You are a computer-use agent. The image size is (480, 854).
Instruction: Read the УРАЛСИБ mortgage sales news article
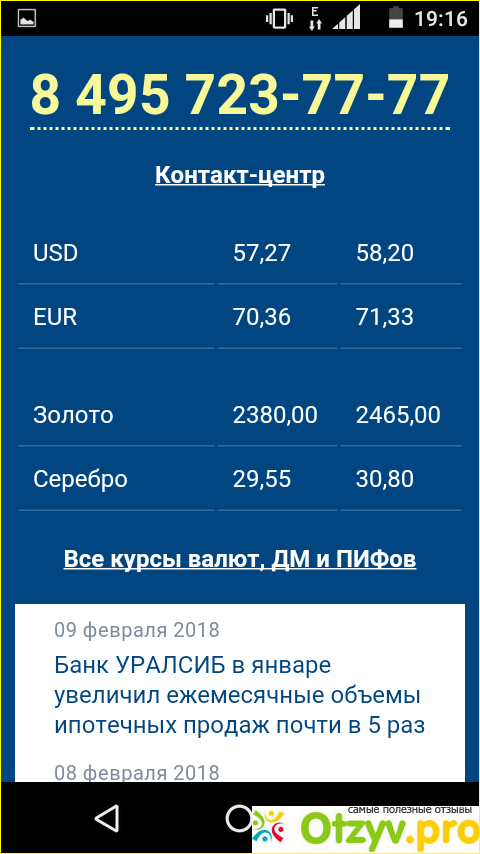(x=240, y=696)
